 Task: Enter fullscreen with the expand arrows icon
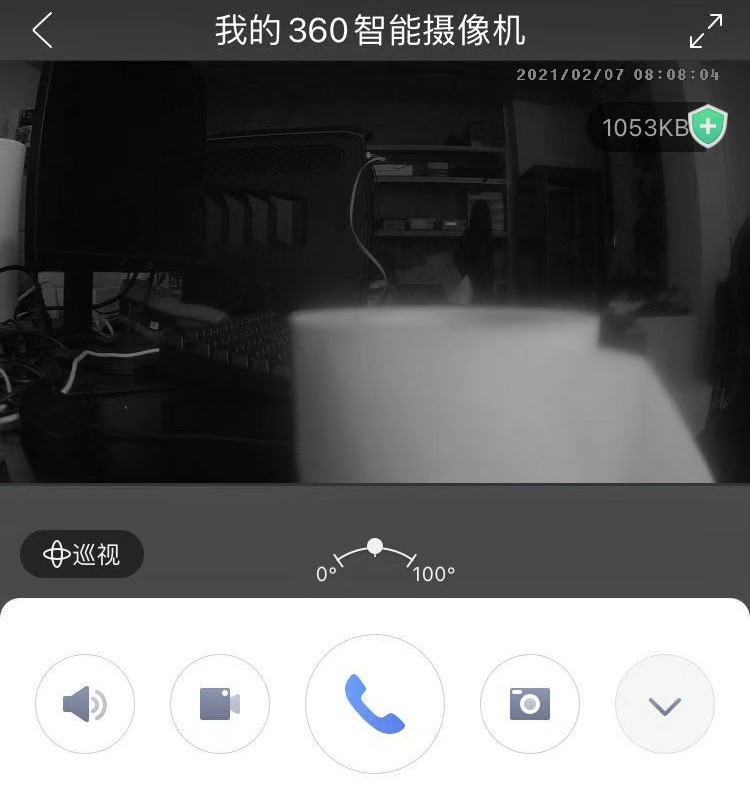click(706, 28)
